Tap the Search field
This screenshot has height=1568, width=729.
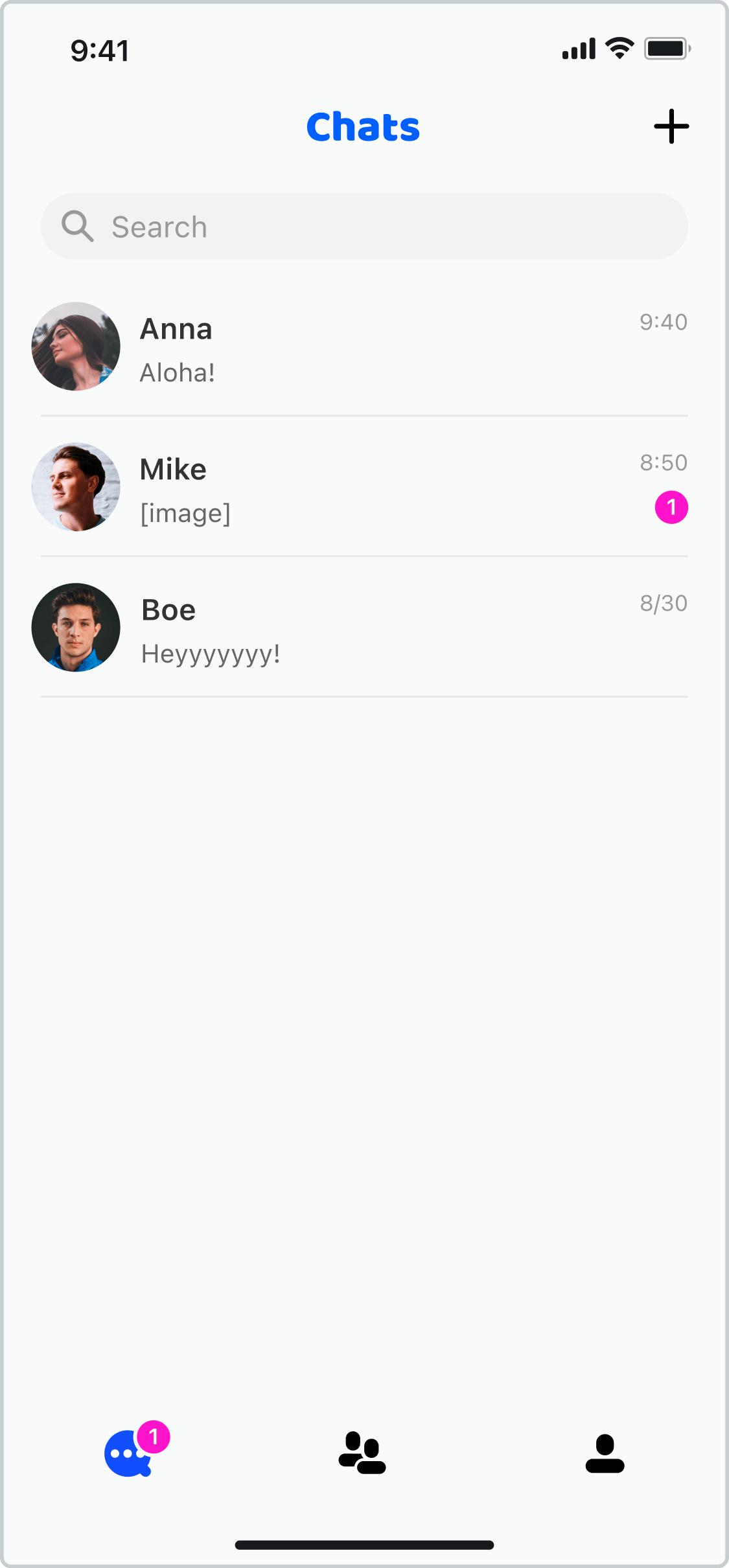(364, 226)
